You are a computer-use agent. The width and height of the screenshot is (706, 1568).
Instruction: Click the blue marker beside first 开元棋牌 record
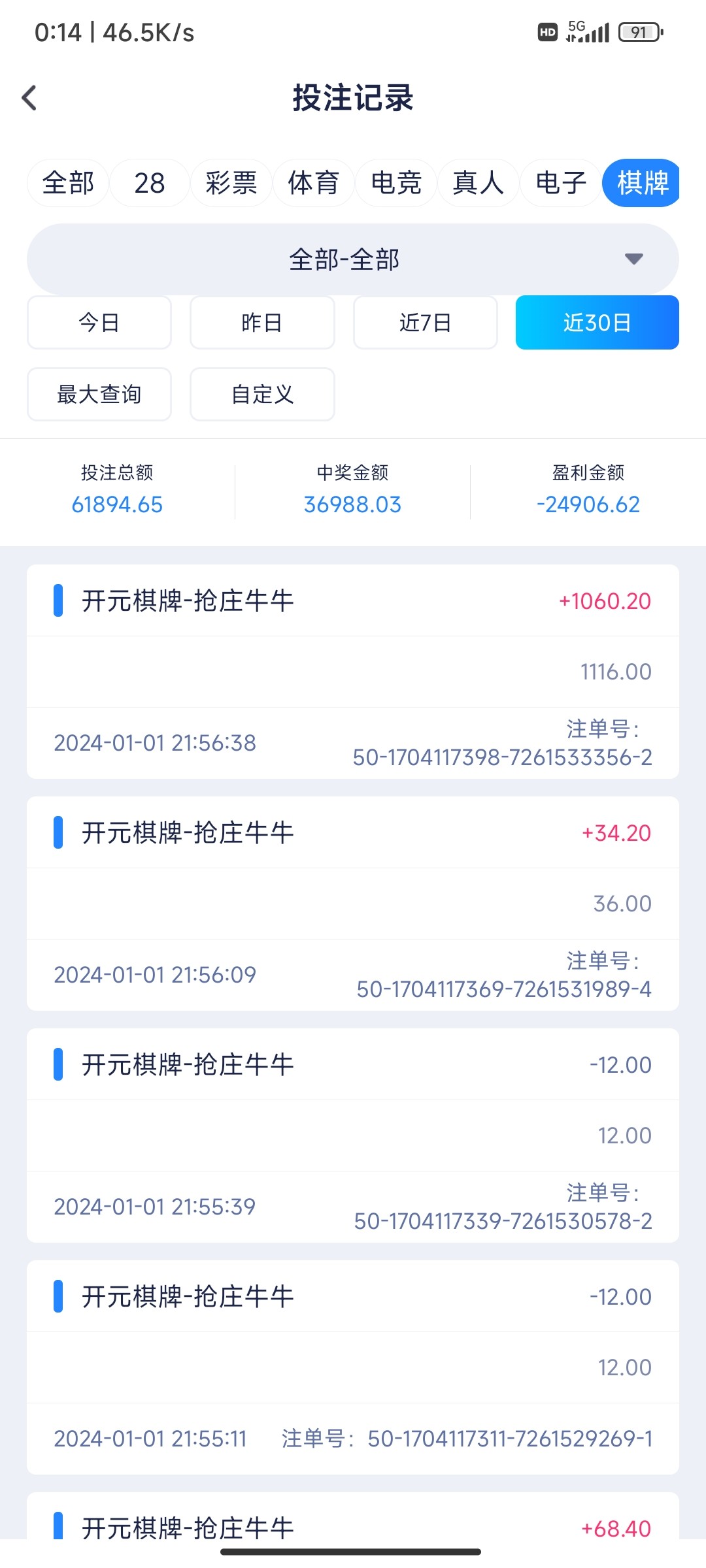click(59, 600)
